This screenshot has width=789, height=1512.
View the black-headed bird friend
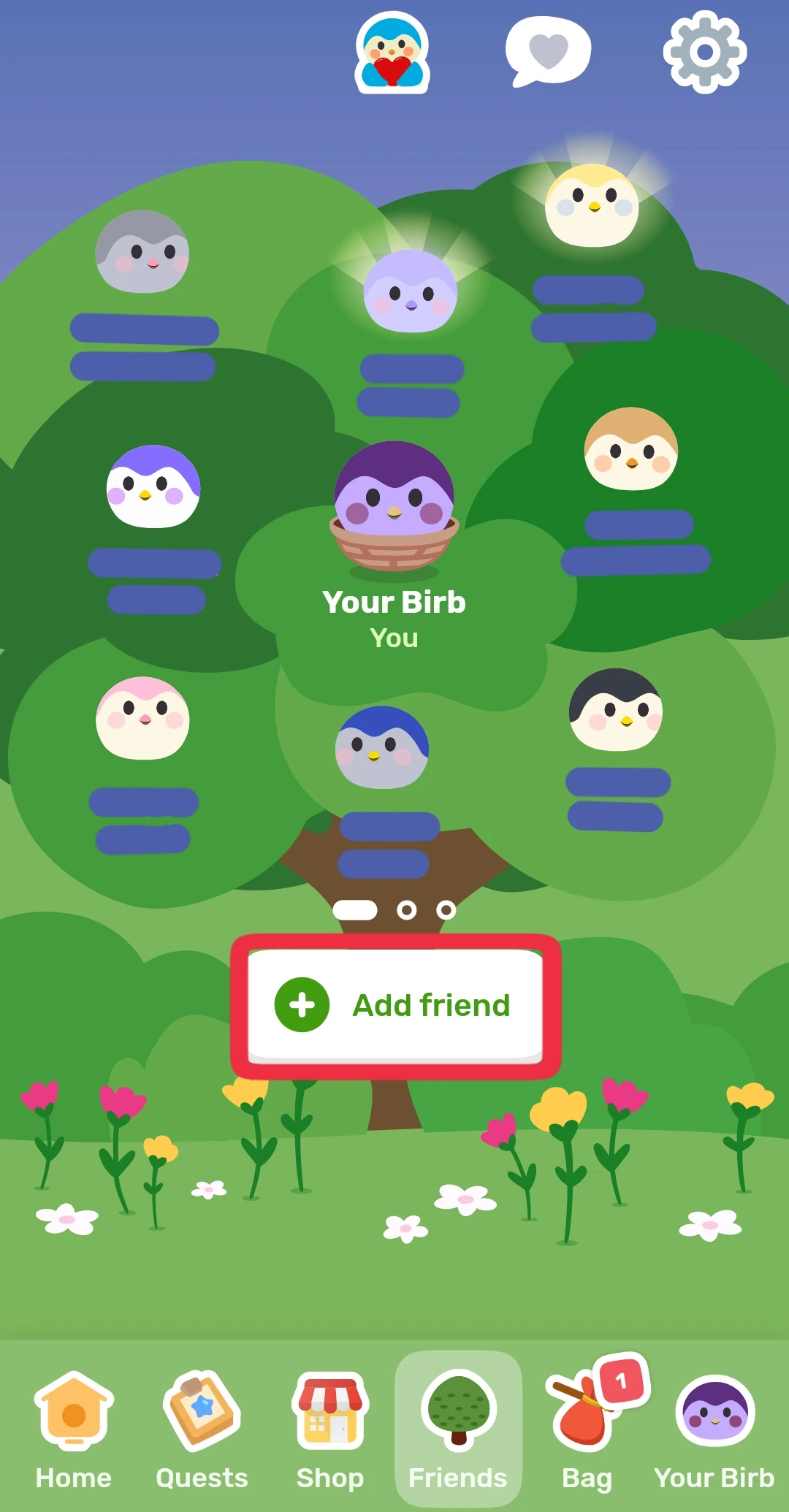click(616, 710)
